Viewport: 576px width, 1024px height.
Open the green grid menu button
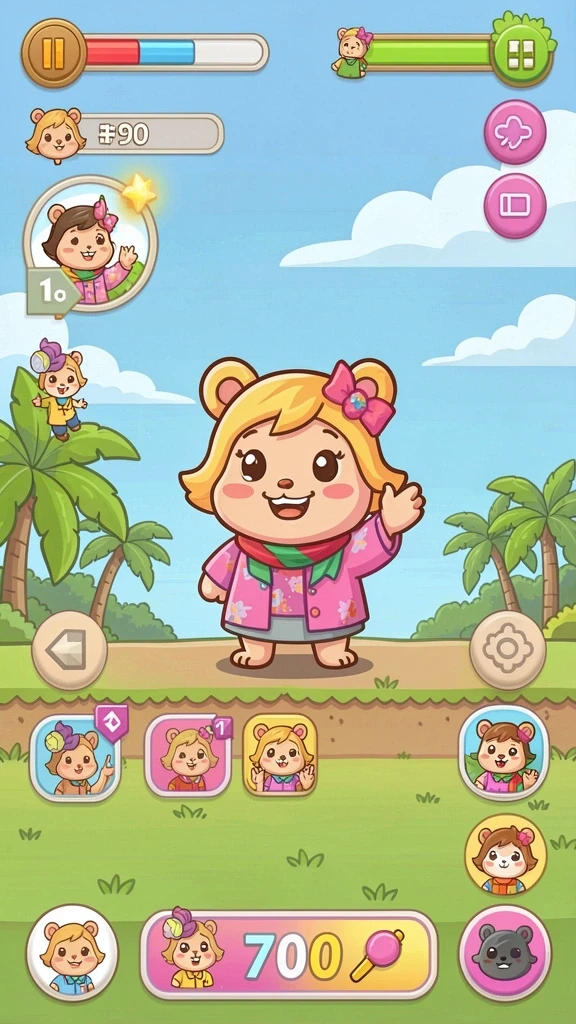(x=522, y=53)
